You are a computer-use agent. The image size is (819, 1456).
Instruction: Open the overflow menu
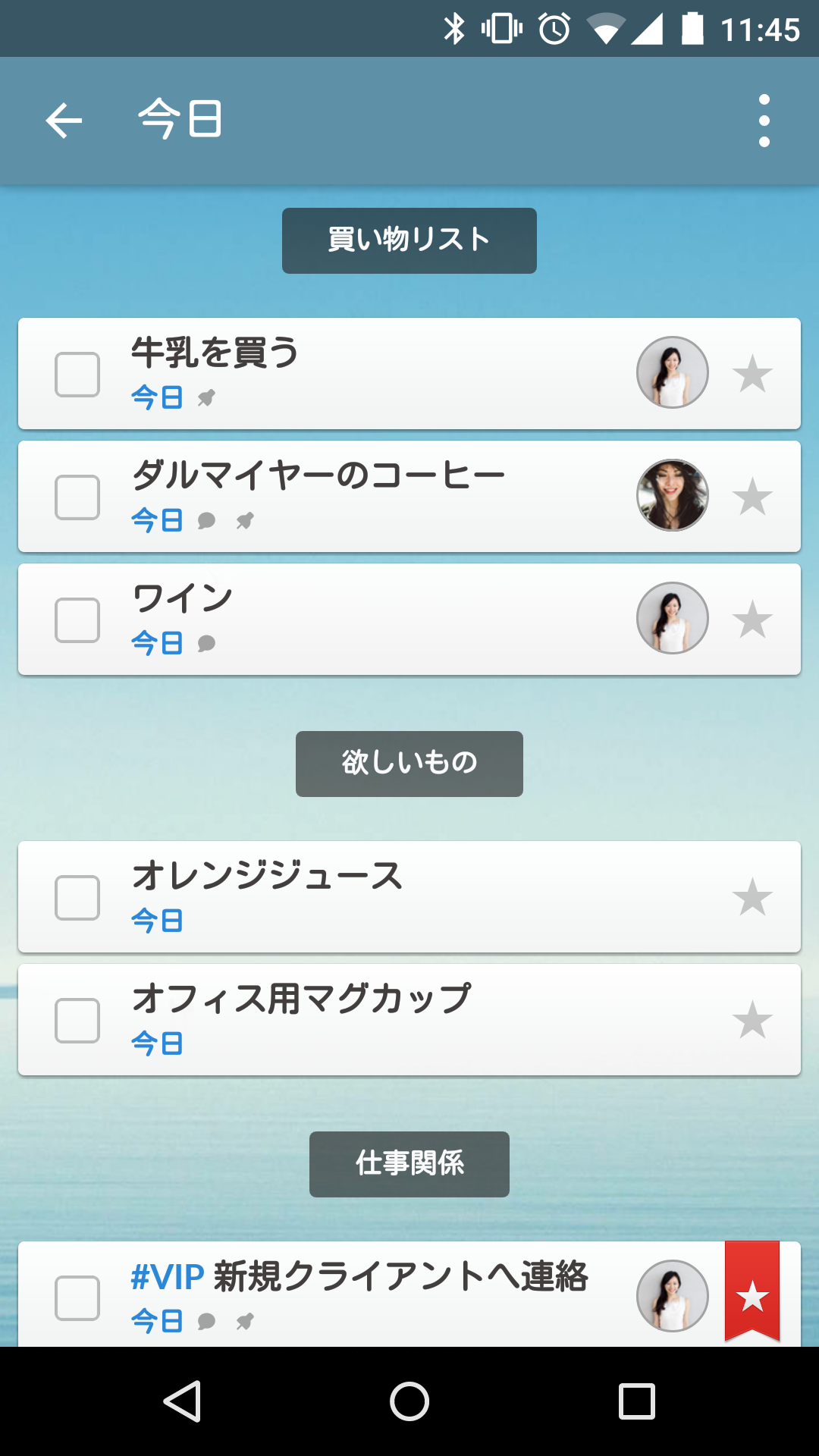click(x=764, y=121)
